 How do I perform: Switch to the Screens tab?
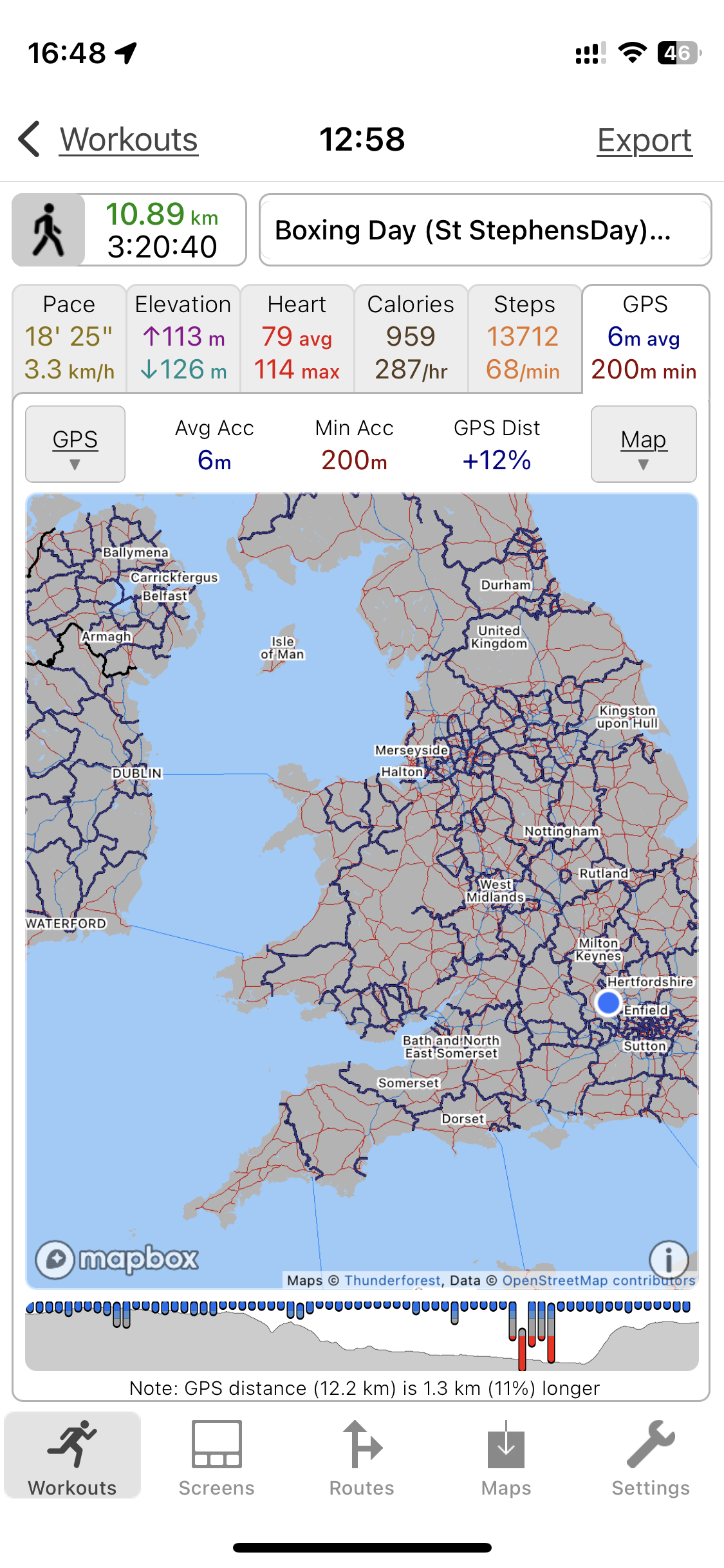click(x=217, y=1458)
